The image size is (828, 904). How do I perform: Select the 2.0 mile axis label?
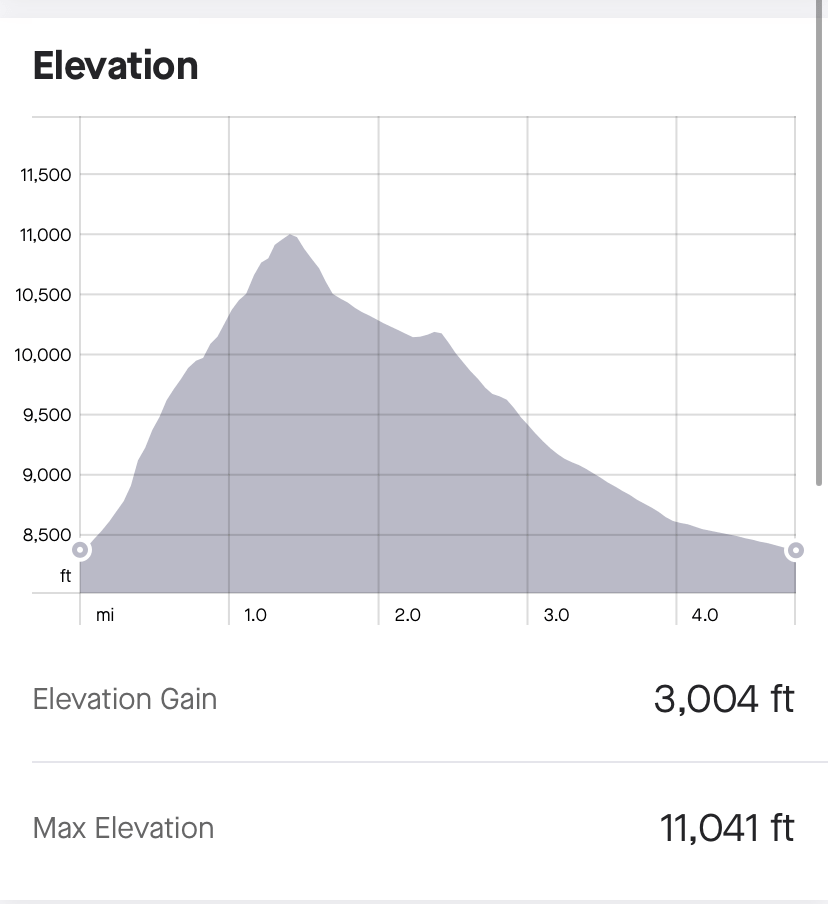406,615
